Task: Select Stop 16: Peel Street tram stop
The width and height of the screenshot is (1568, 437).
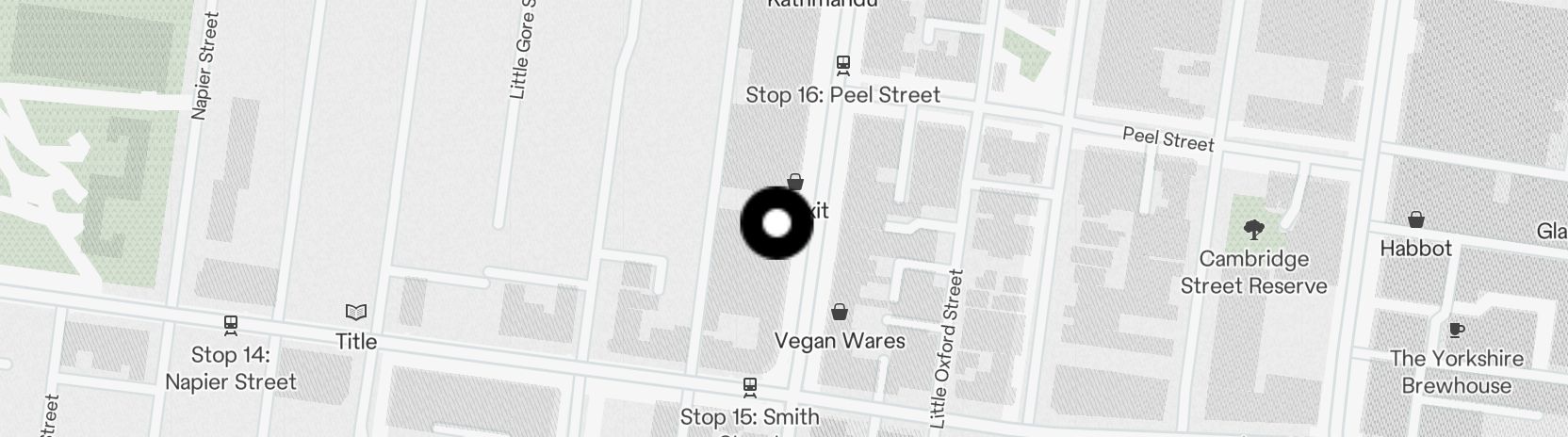Action: [x=843, y=65]
